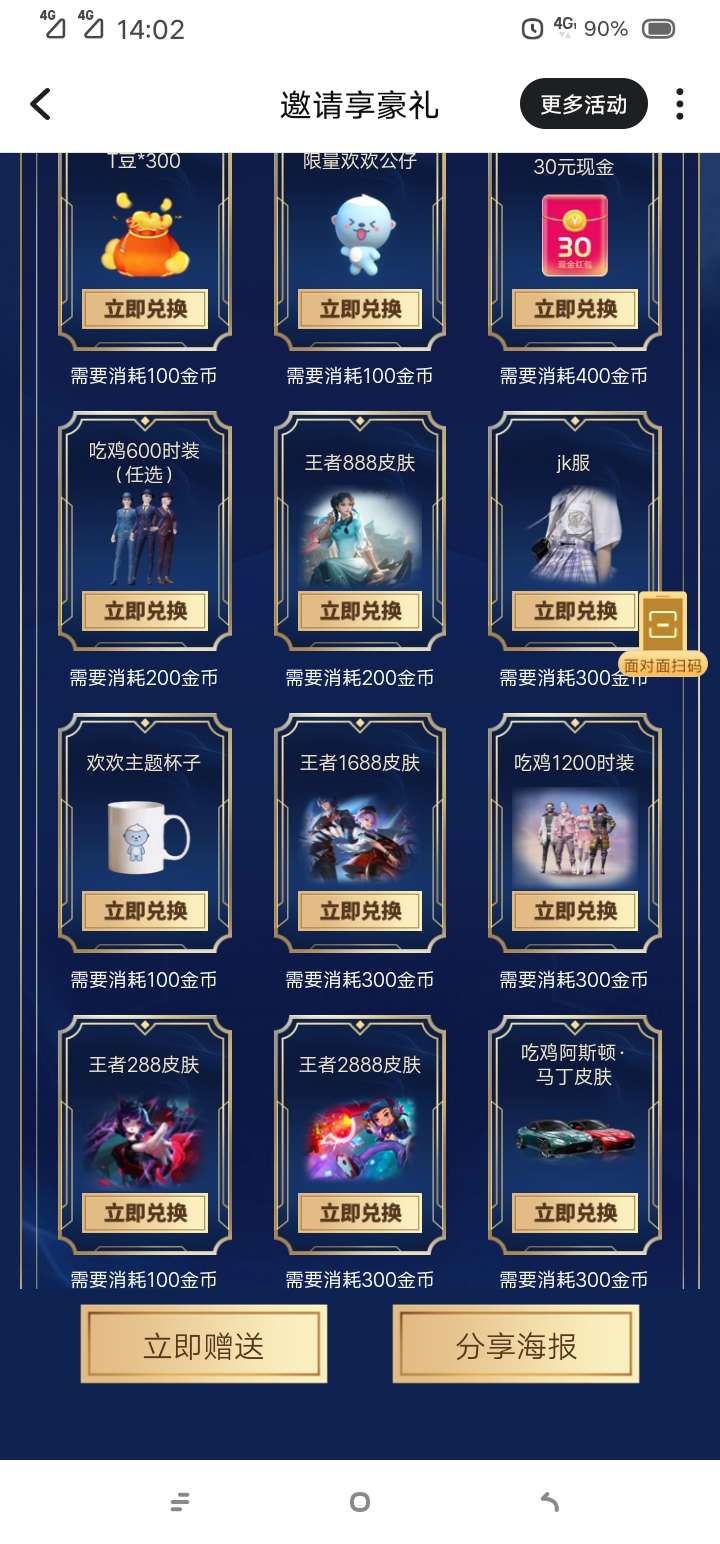Tap the 立即赠送 button
The image size is (720, 1544).
click(204, 1345)
